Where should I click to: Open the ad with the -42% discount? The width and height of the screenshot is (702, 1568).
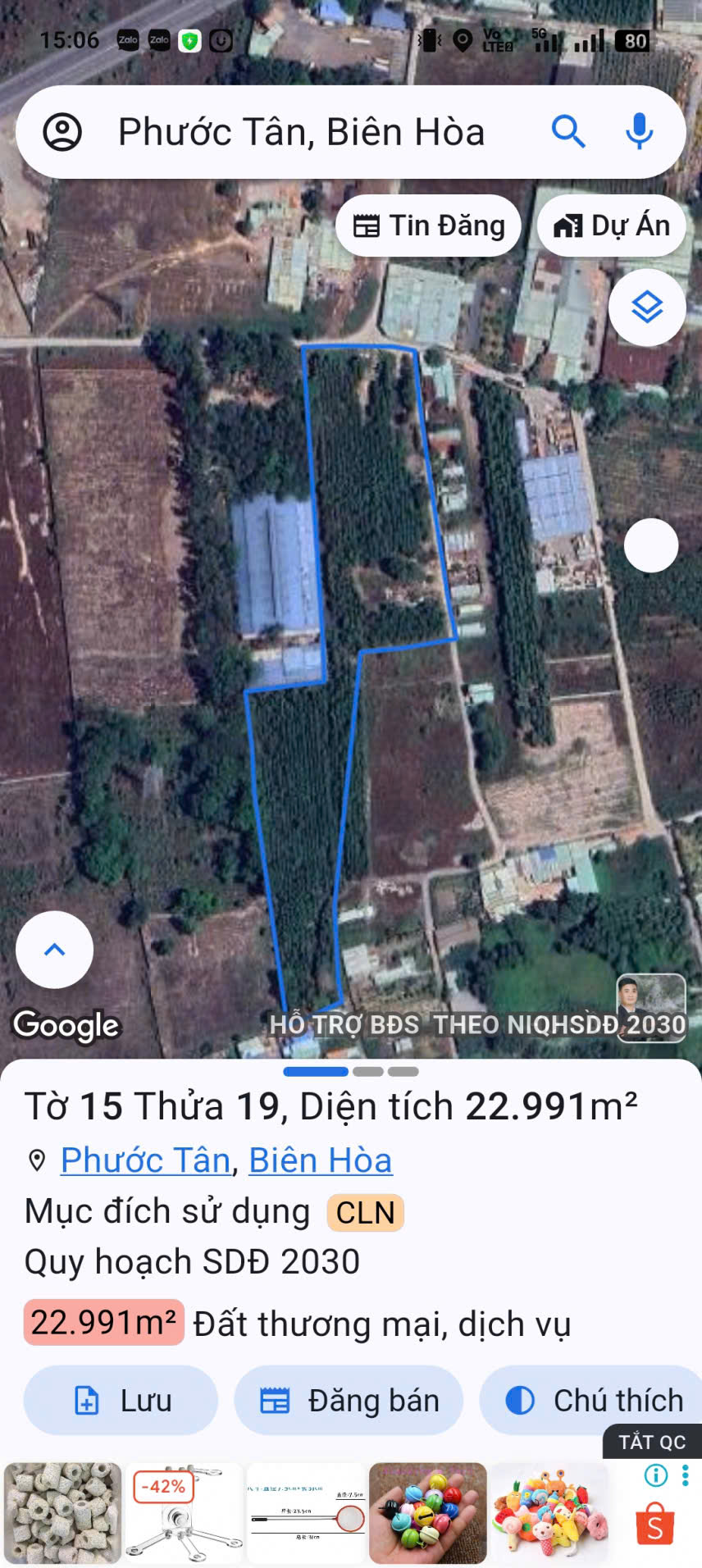pos(184,1512)
